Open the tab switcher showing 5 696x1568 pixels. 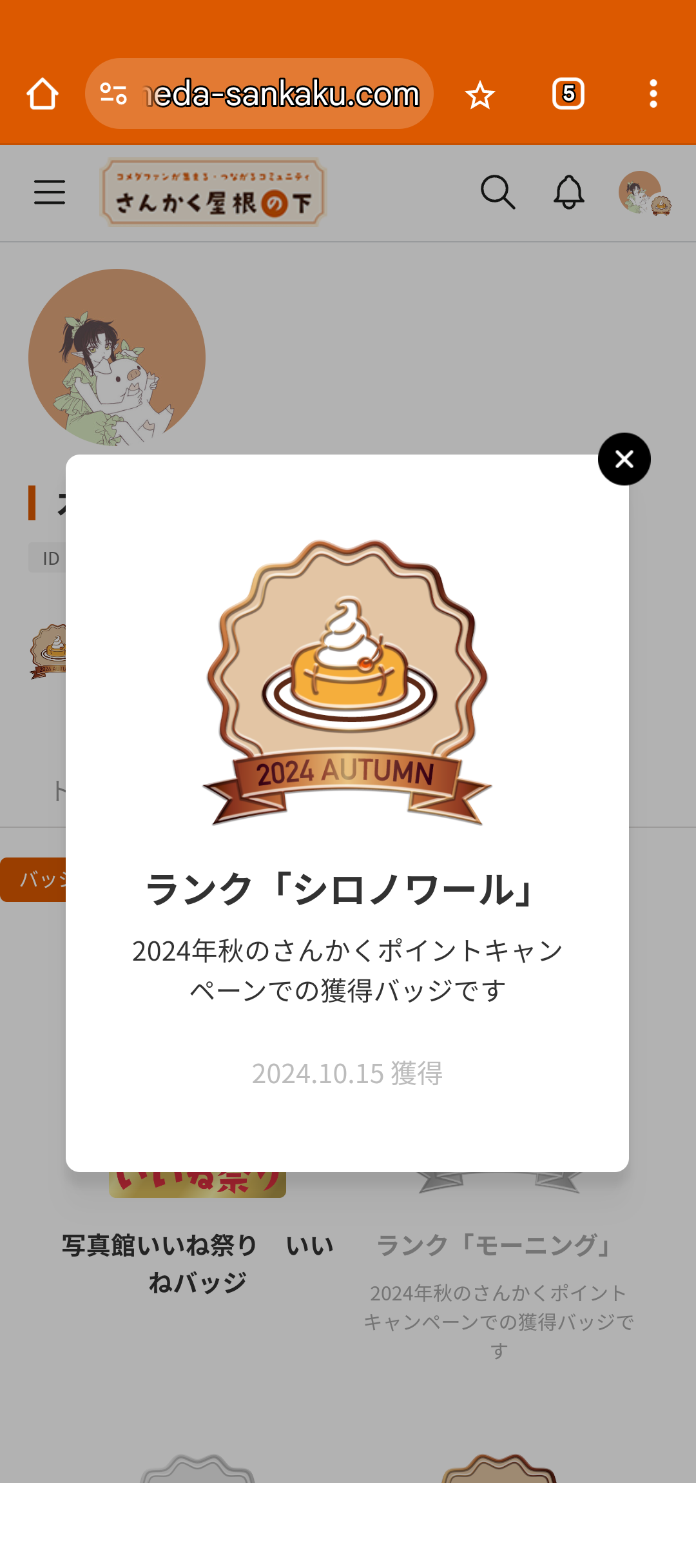[568, 94]
